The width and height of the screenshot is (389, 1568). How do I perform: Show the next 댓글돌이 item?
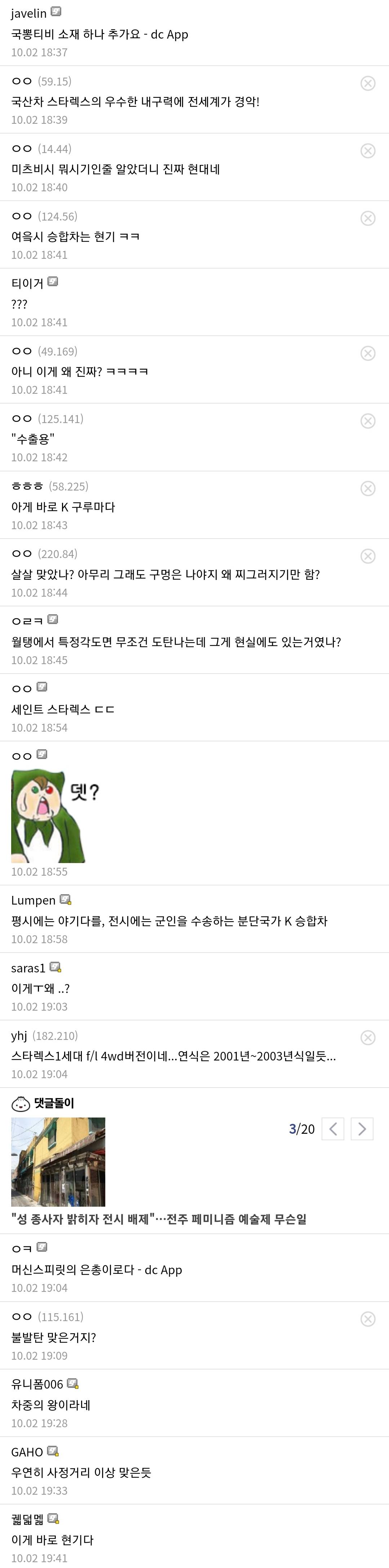[x=362, y=1129]
